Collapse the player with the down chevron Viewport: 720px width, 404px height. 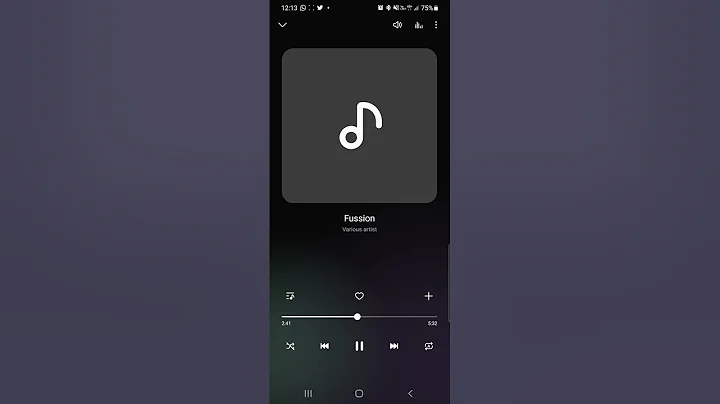(x=283, y=25)
